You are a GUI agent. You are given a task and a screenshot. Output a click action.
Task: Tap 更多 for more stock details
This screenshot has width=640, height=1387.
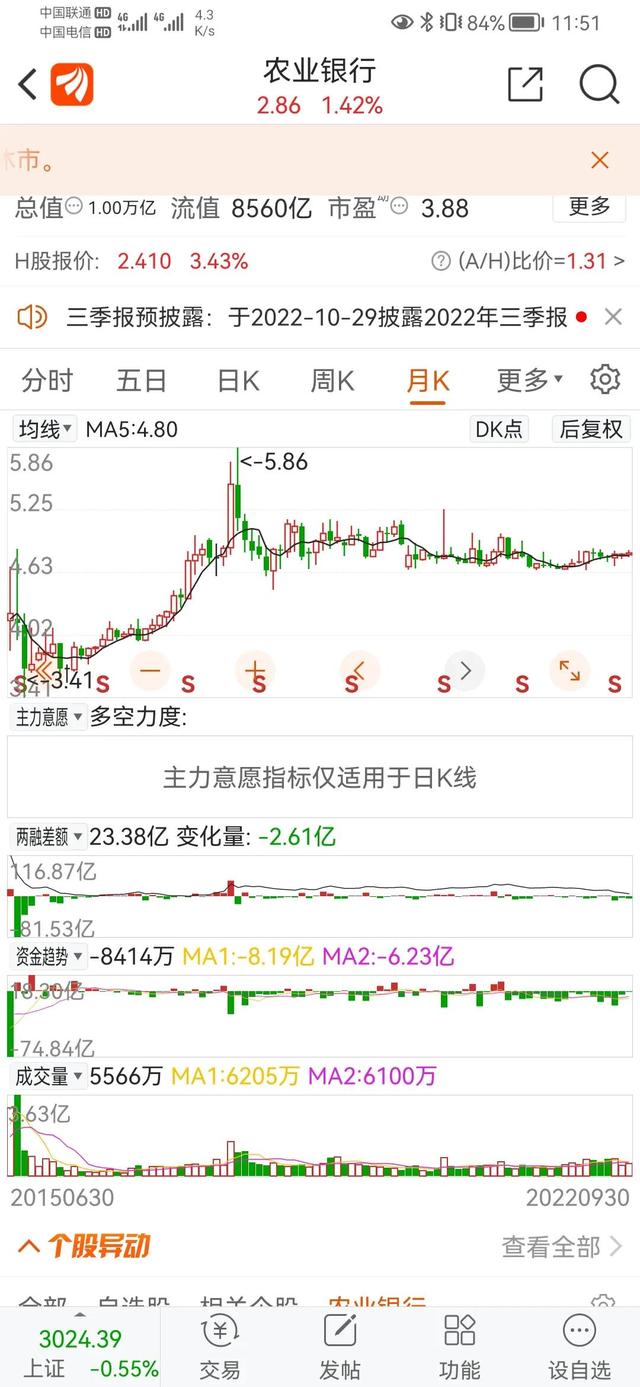[589, 207]
